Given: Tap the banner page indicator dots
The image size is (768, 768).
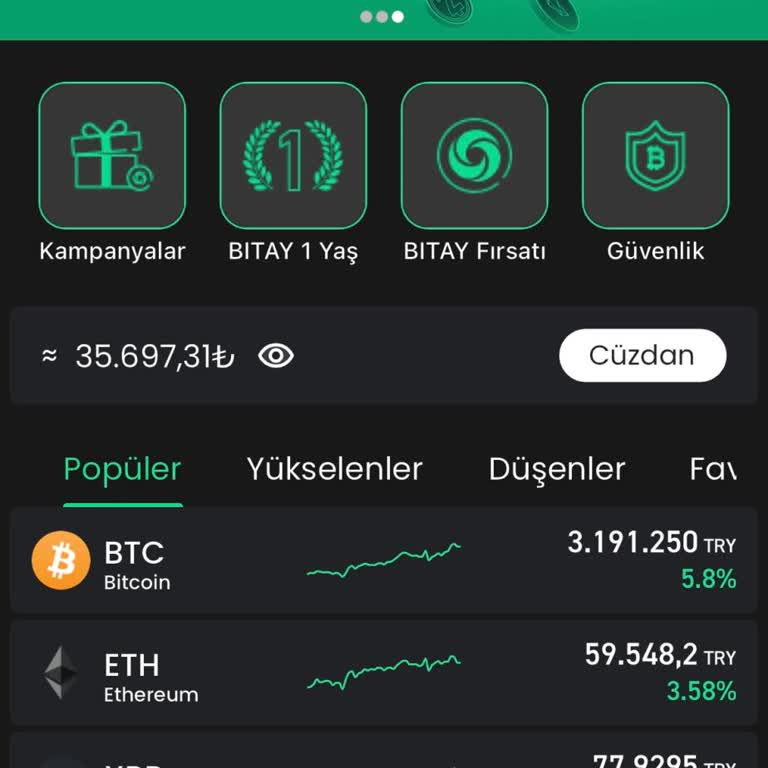Looking at the screenshot, I should point(382,17).
